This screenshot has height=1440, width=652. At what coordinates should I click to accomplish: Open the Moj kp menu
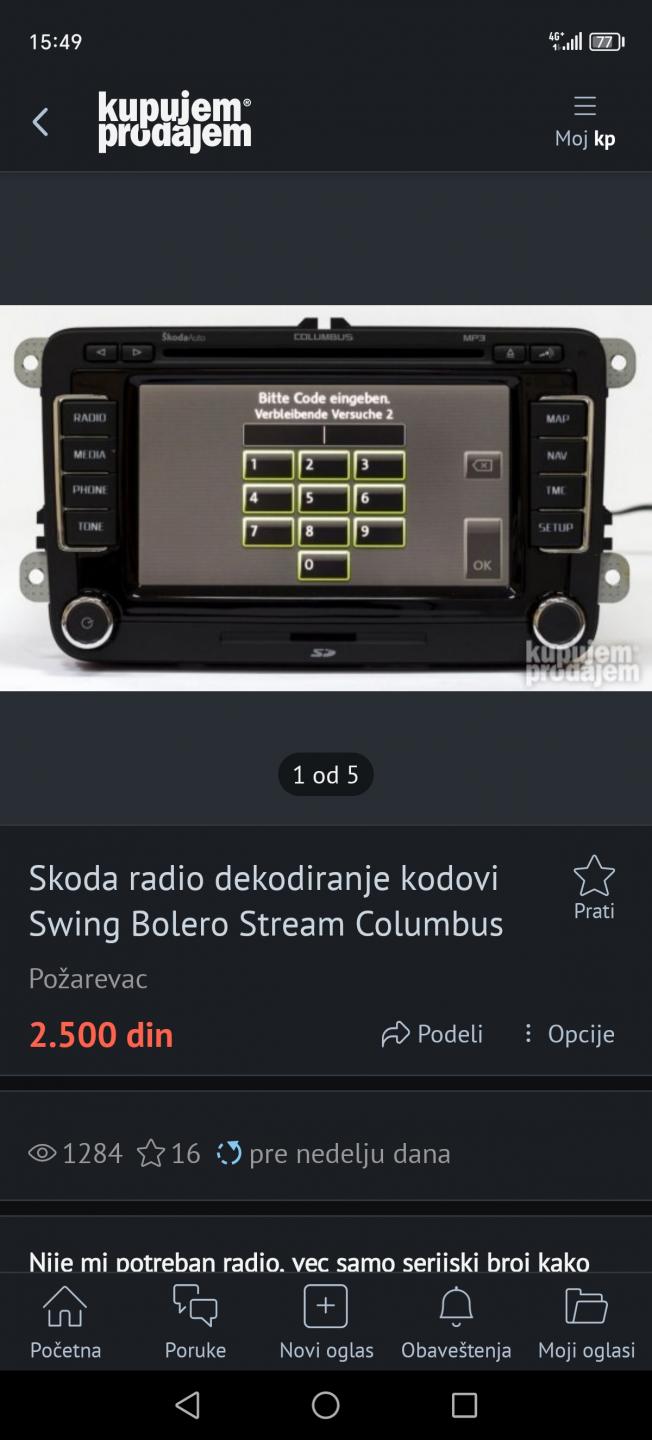585,121
